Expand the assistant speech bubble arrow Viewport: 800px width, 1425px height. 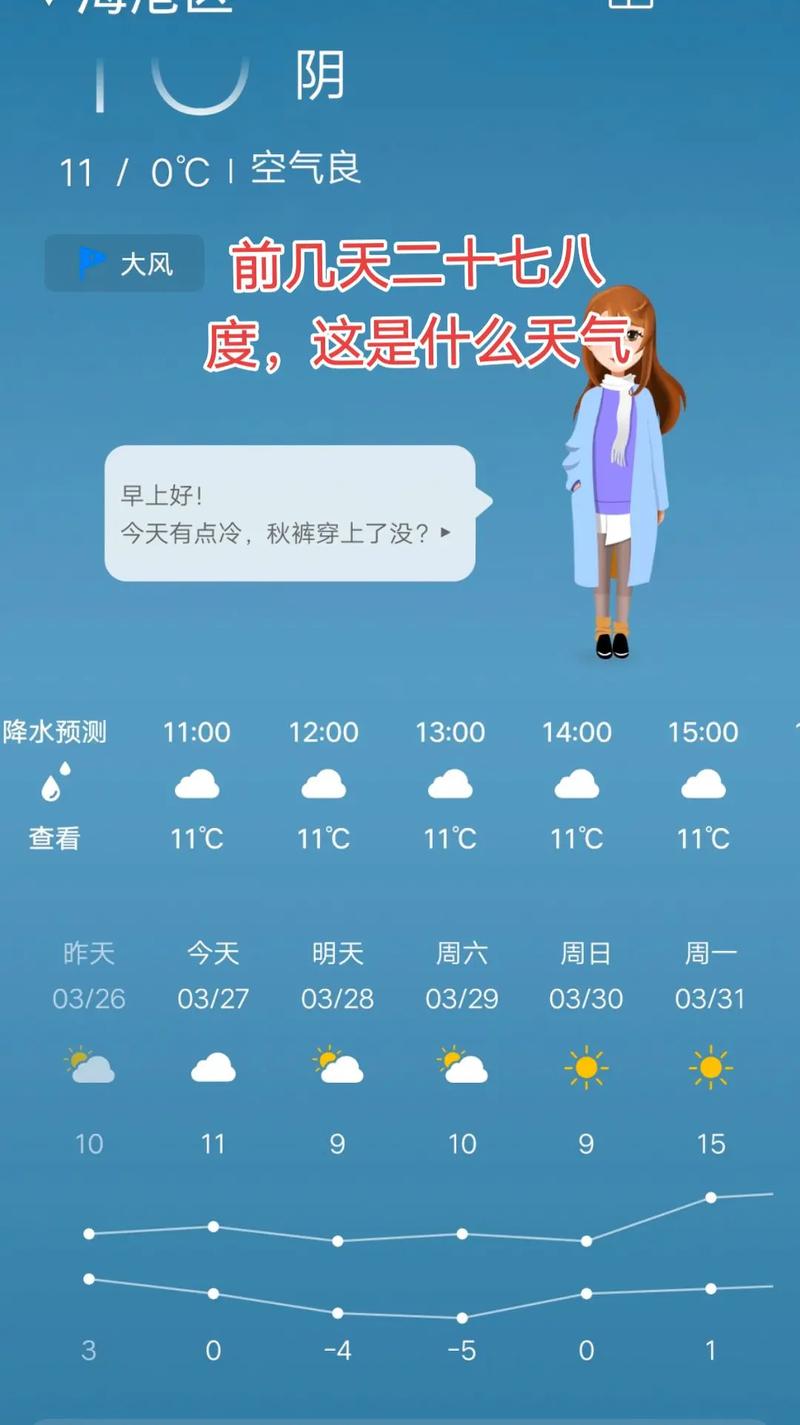click(443, 533)
